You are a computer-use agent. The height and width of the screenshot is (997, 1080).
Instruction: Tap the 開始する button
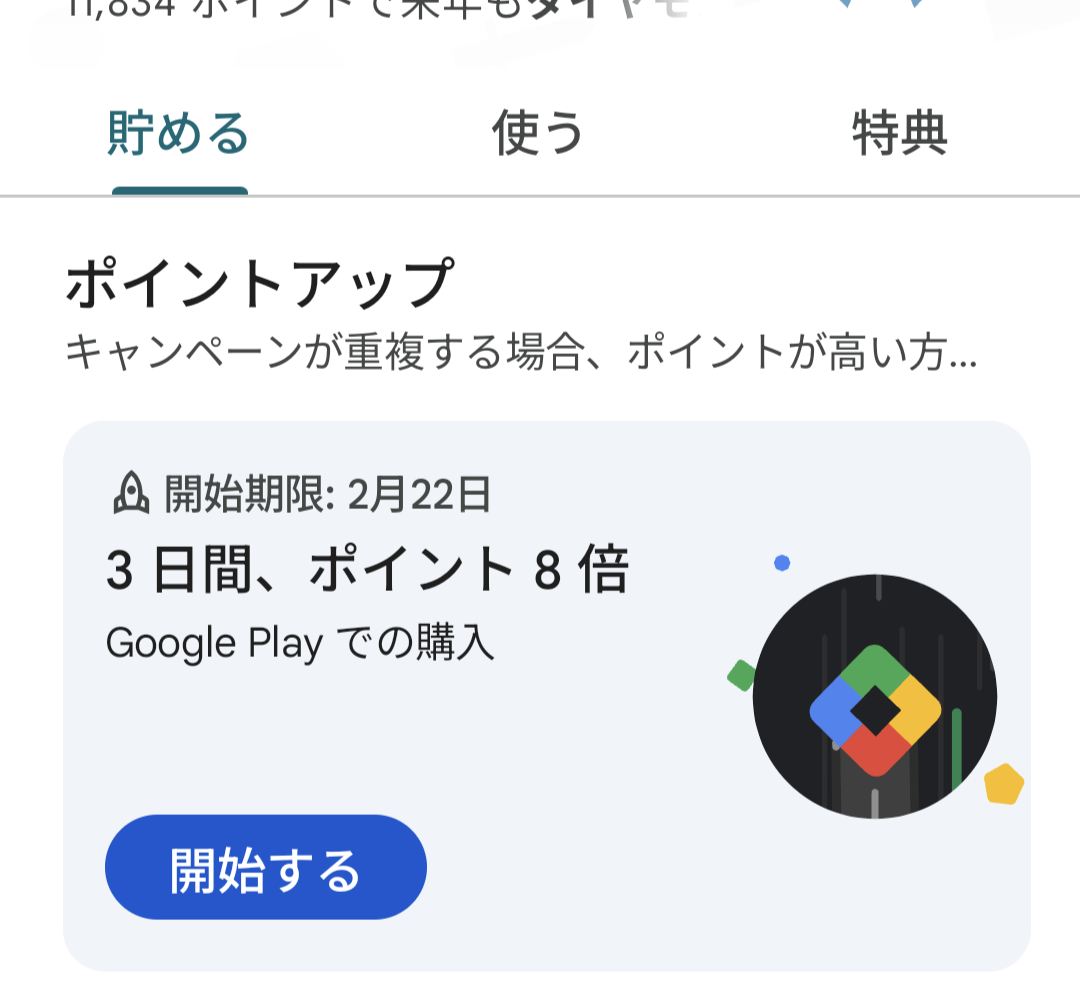pyautogui.click(x=266, y=868)
